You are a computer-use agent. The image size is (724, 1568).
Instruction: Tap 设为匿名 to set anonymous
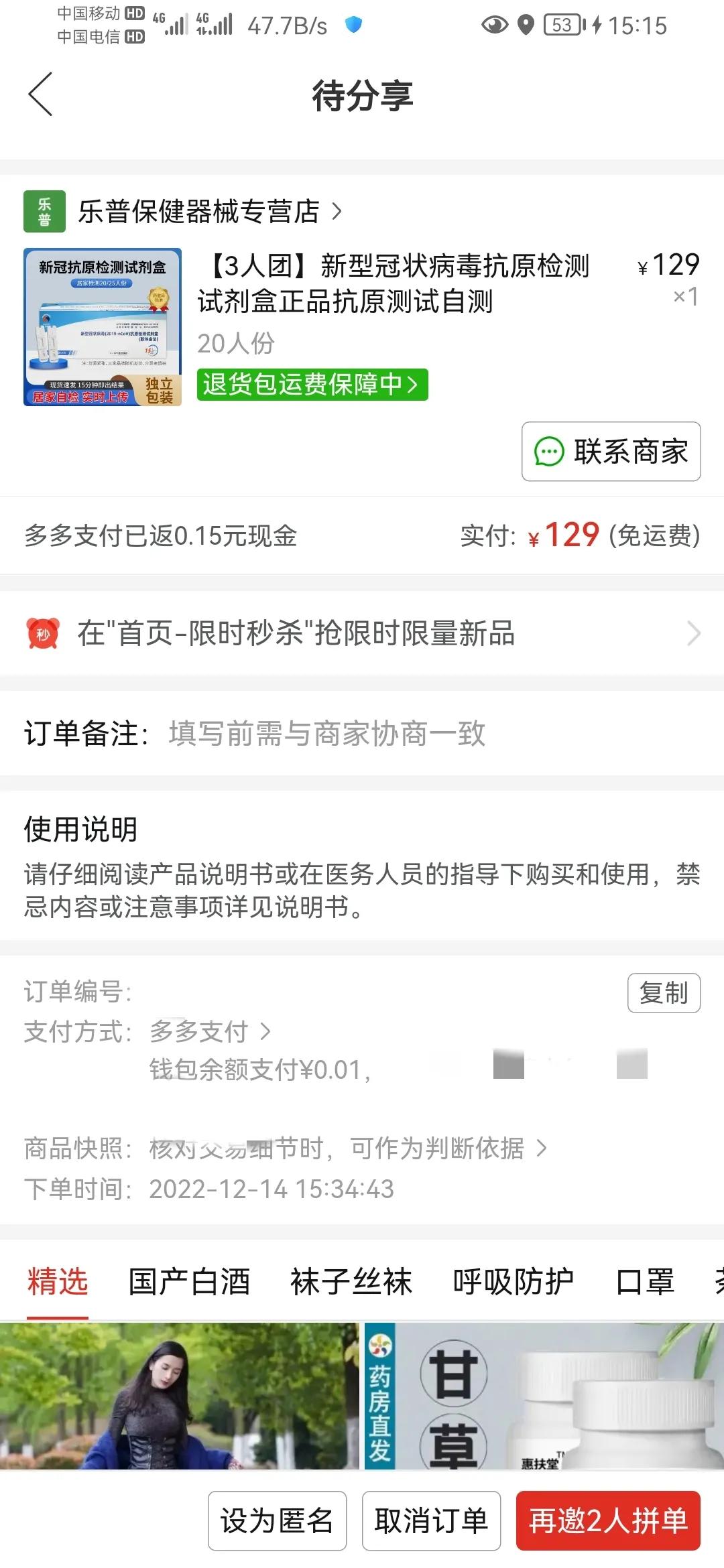[277, 1520]
